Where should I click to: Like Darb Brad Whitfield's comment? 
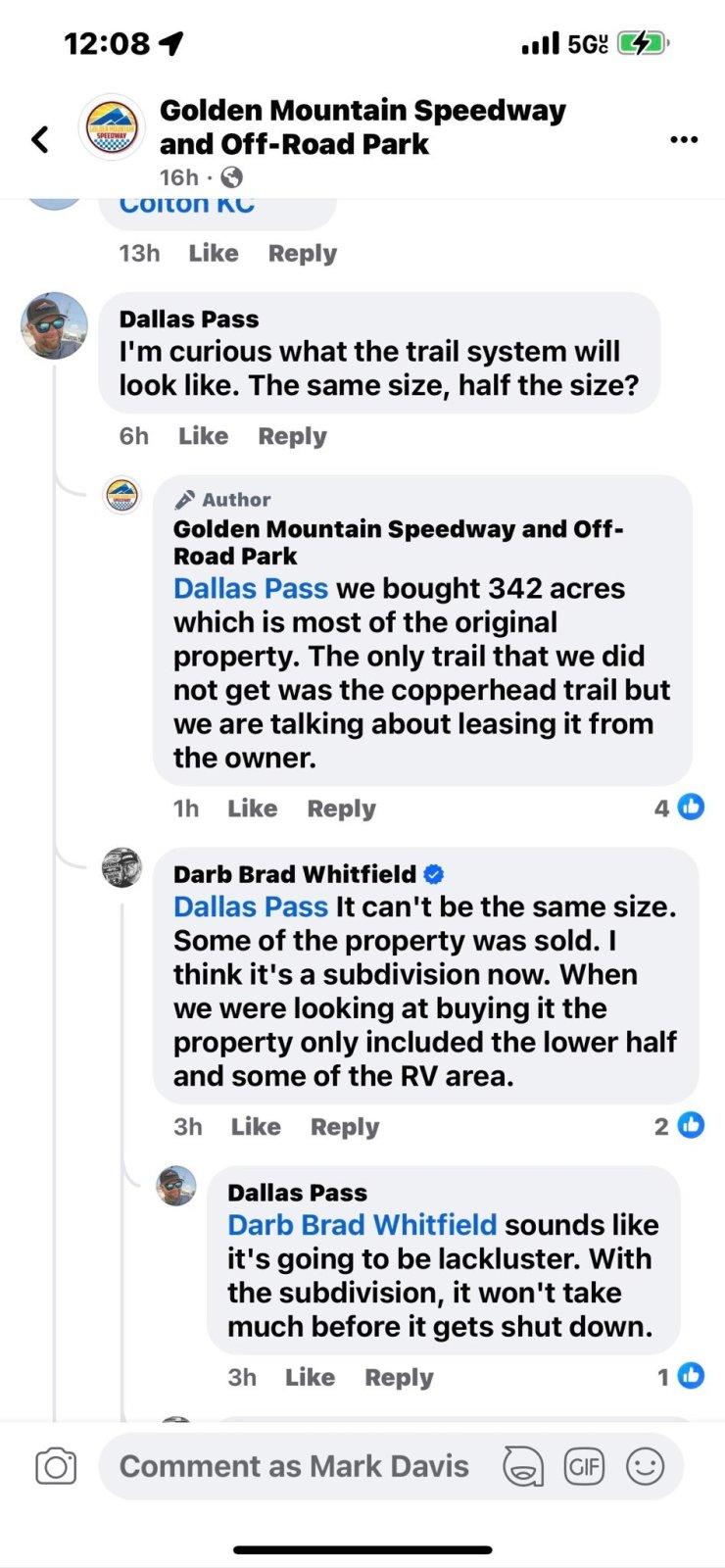point(256,1127)
